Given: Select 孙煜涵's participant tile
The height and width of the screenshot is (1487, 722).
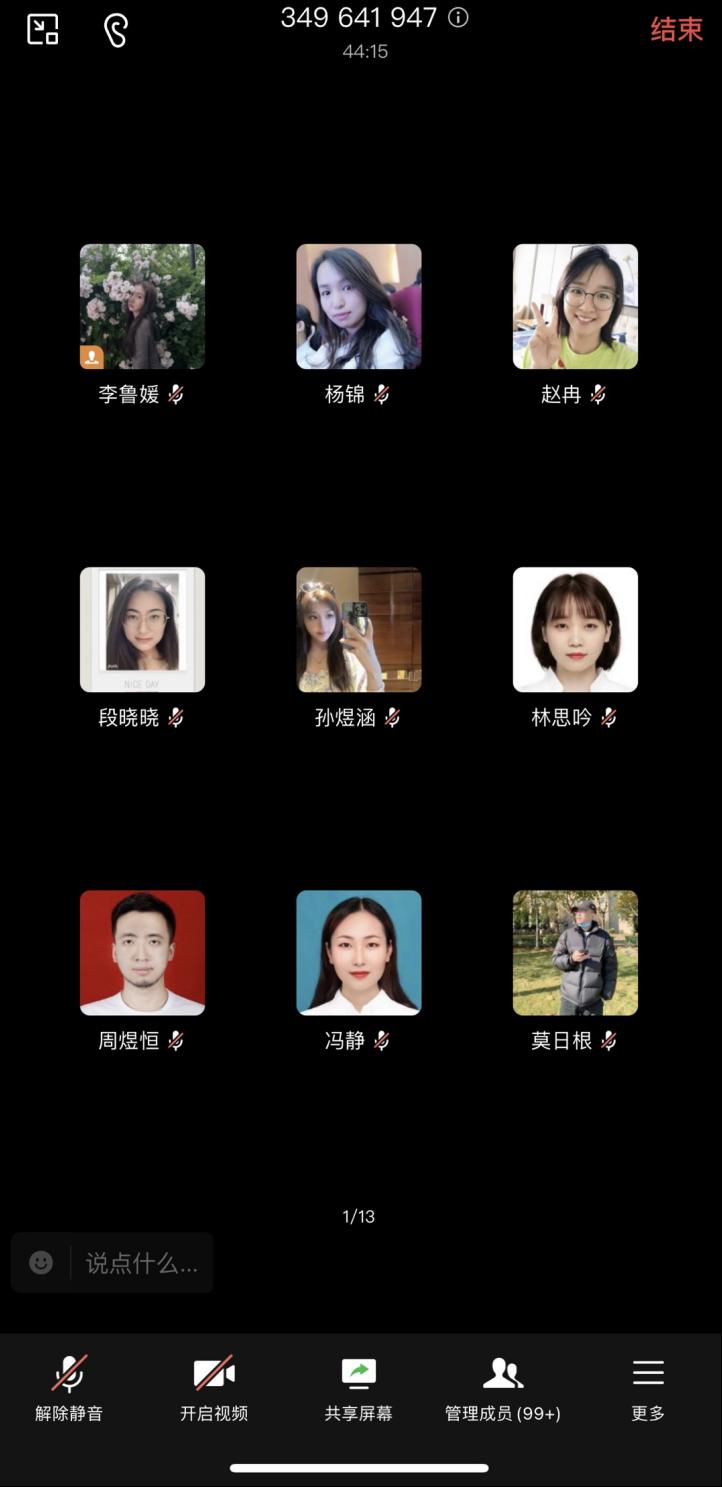Looking at the screenshot, I should tap(358, 630).
